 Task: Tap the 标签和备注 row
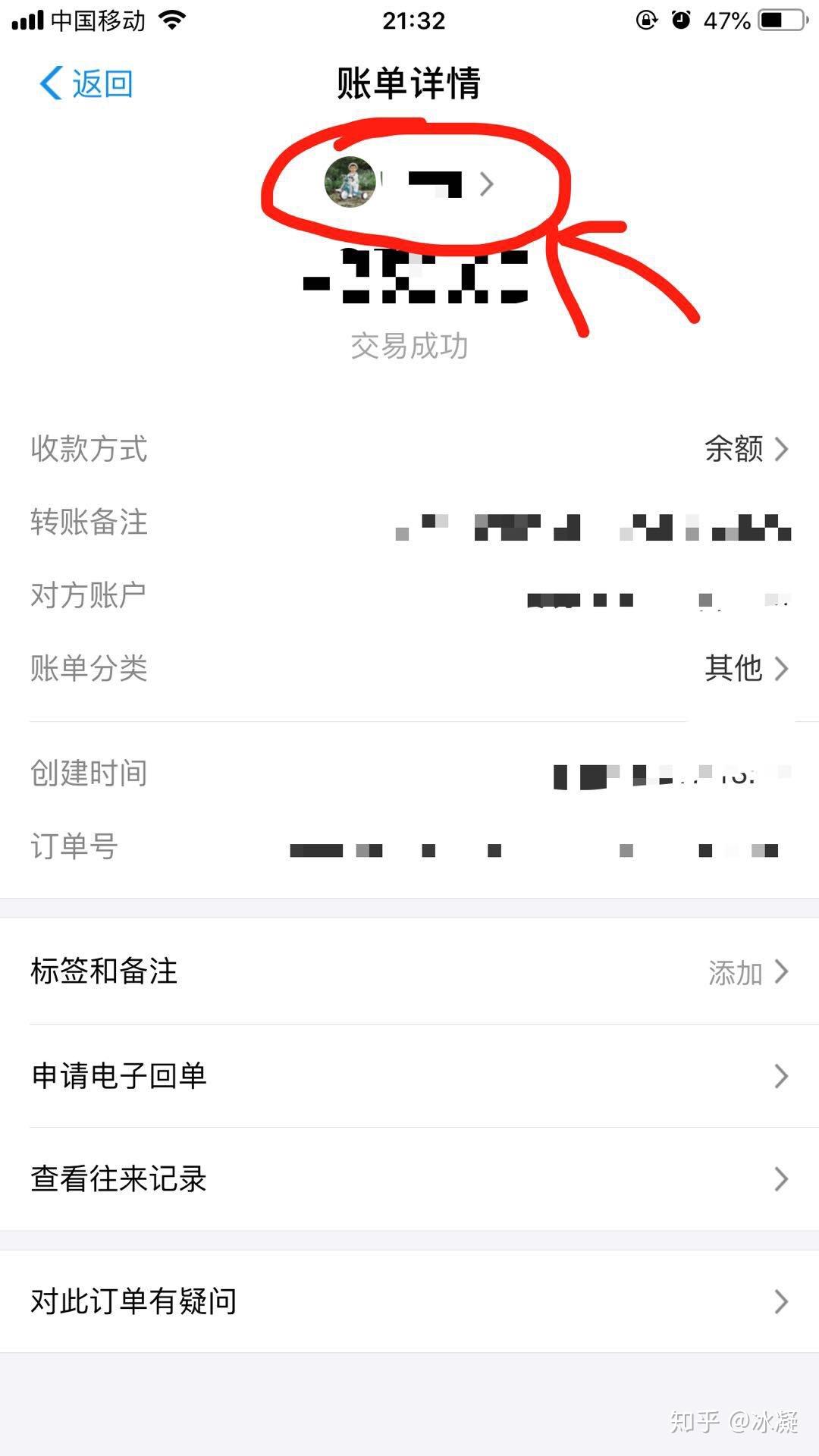click(102, 972)
